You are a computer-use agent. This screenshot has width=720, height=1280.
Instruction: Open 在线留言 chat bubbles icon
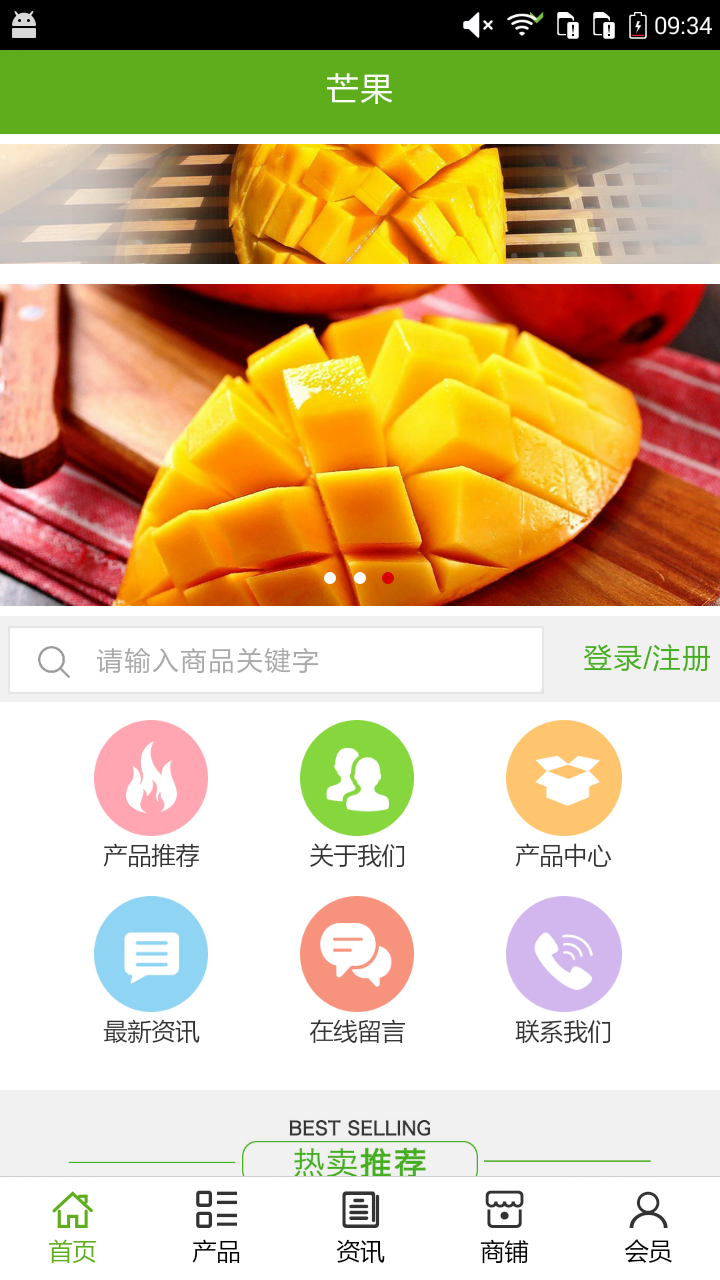pyautogui.click(x=357, y=953)
